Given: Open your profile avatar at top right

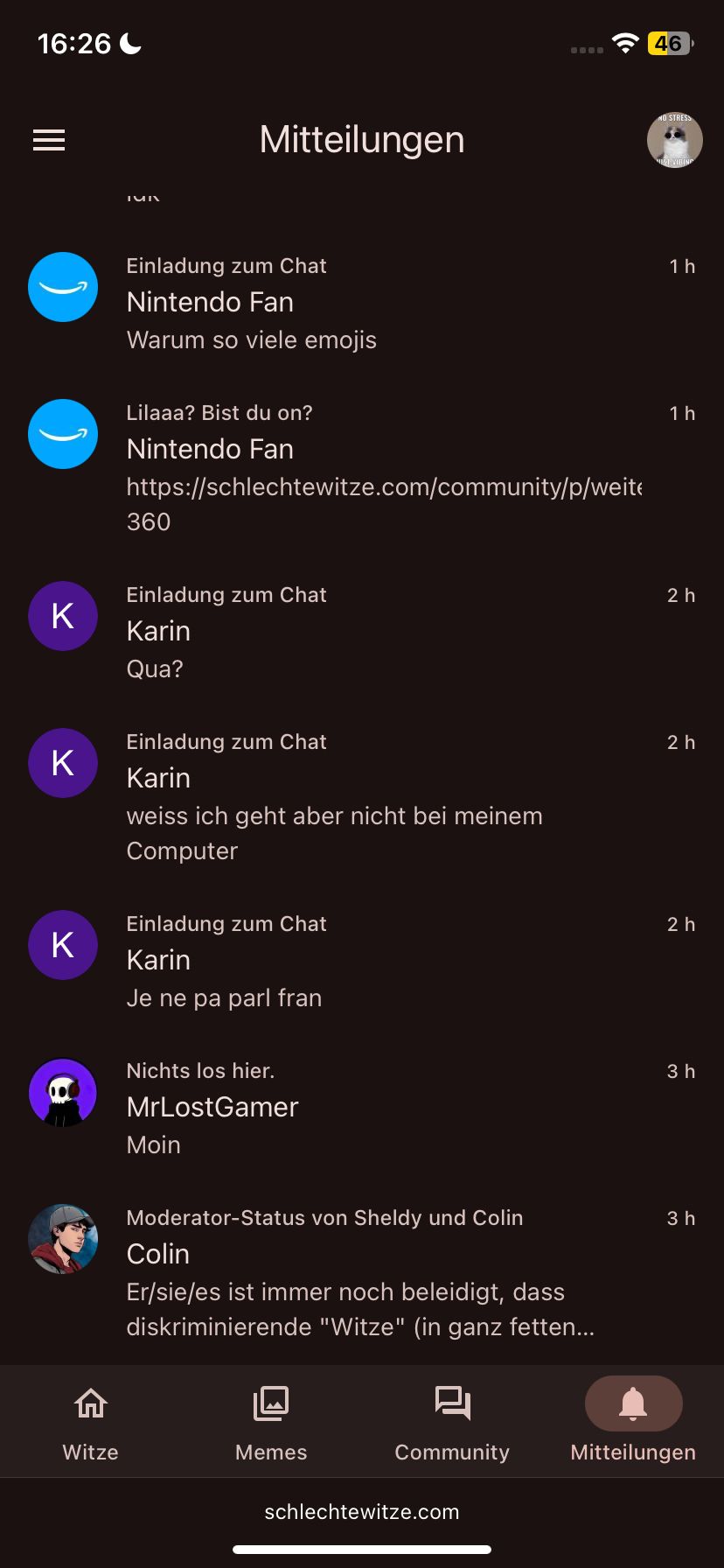Looking at the screenshot, I should pyautogui.click(x=674, y=140).
